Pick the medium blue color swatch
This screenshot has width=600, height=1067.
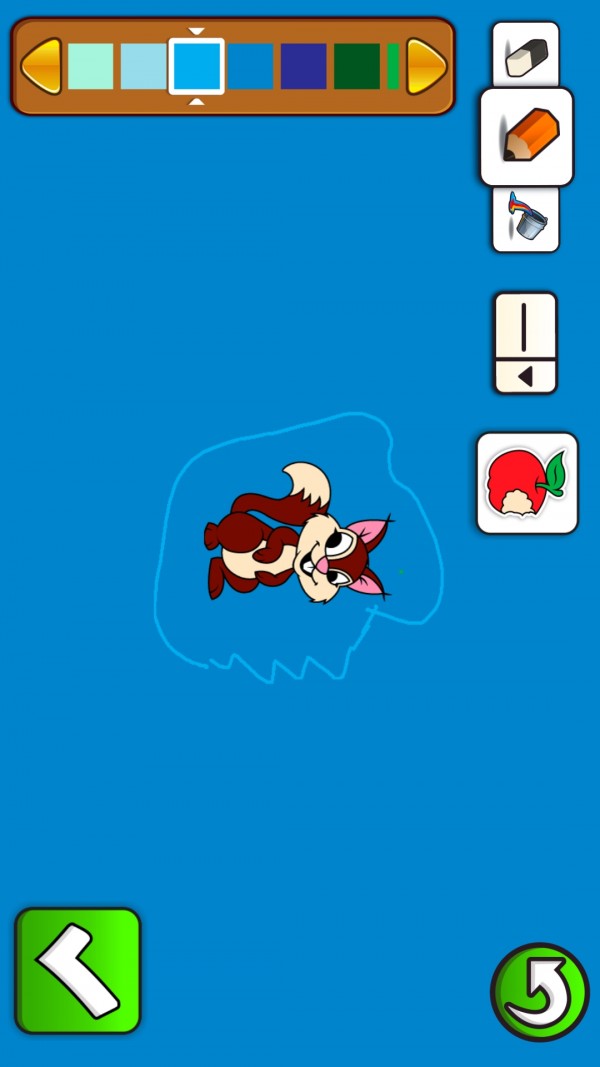tap(250, 66)
